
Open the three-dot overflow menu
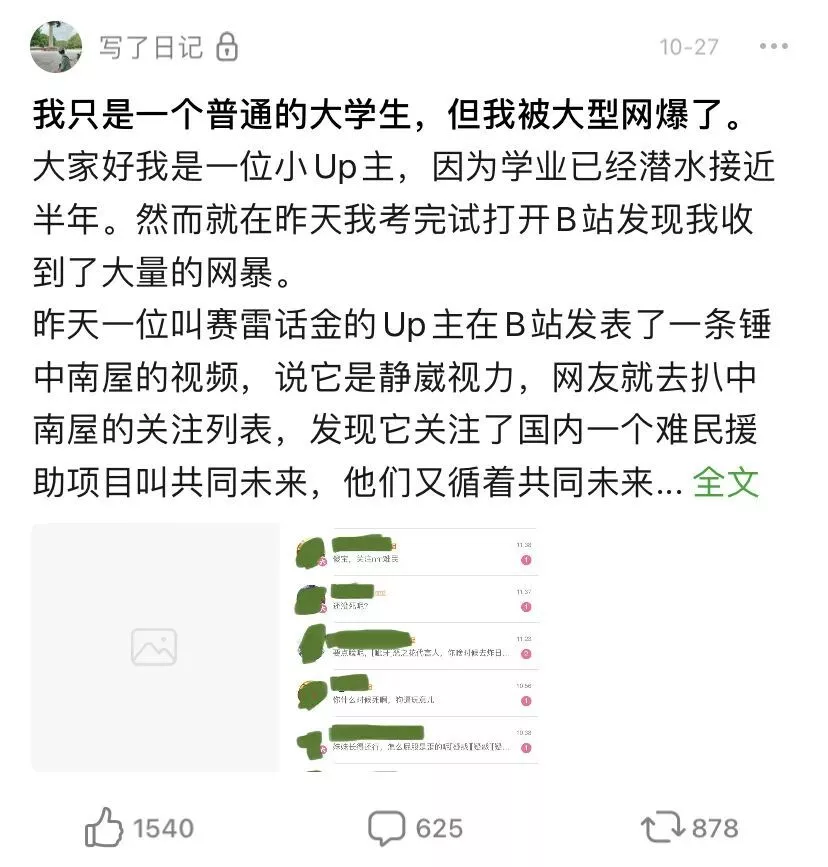pos(773,46)
